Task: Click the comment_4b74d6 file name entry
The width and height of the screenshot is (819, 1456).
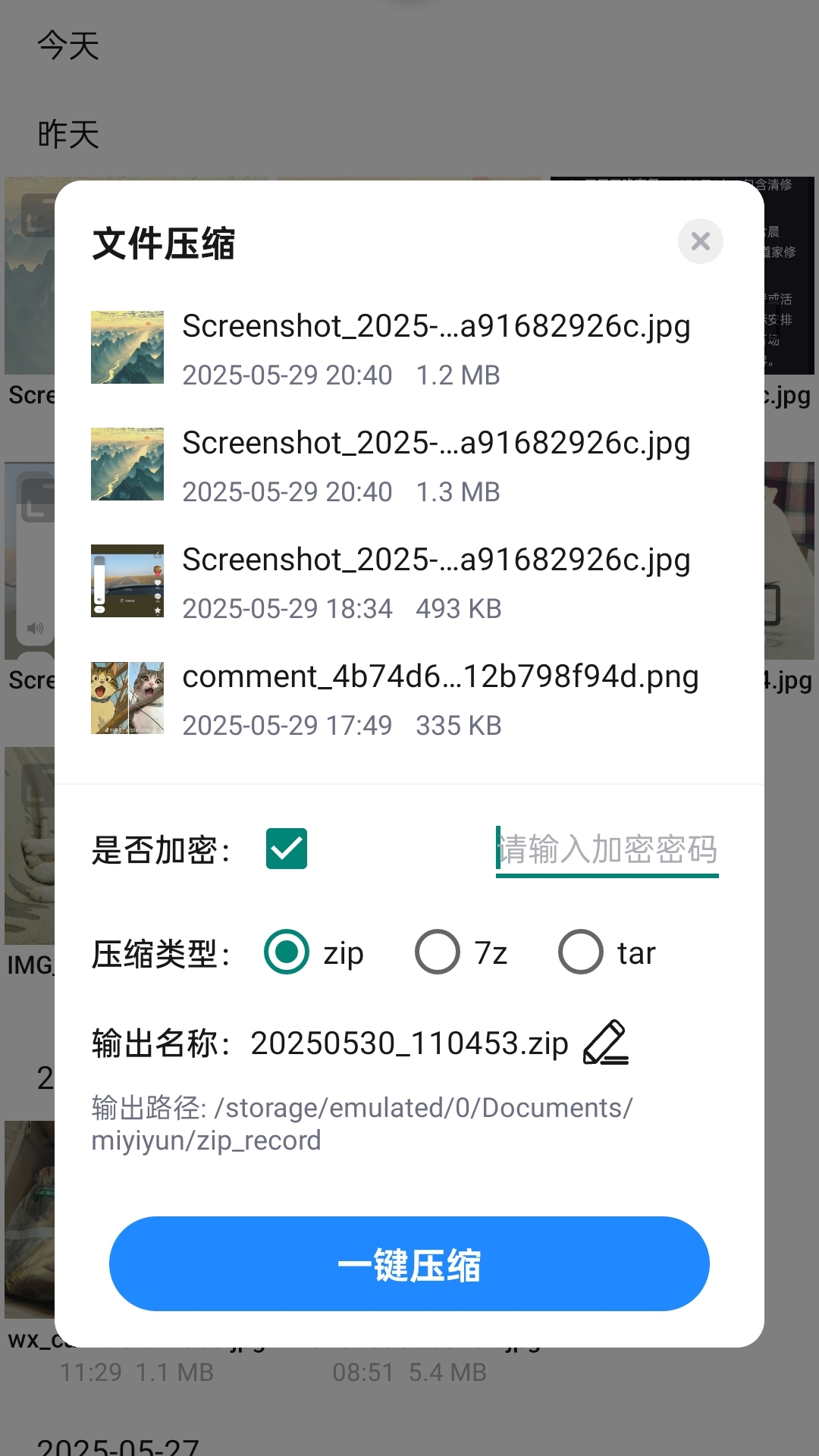Action: click(441, 676)
